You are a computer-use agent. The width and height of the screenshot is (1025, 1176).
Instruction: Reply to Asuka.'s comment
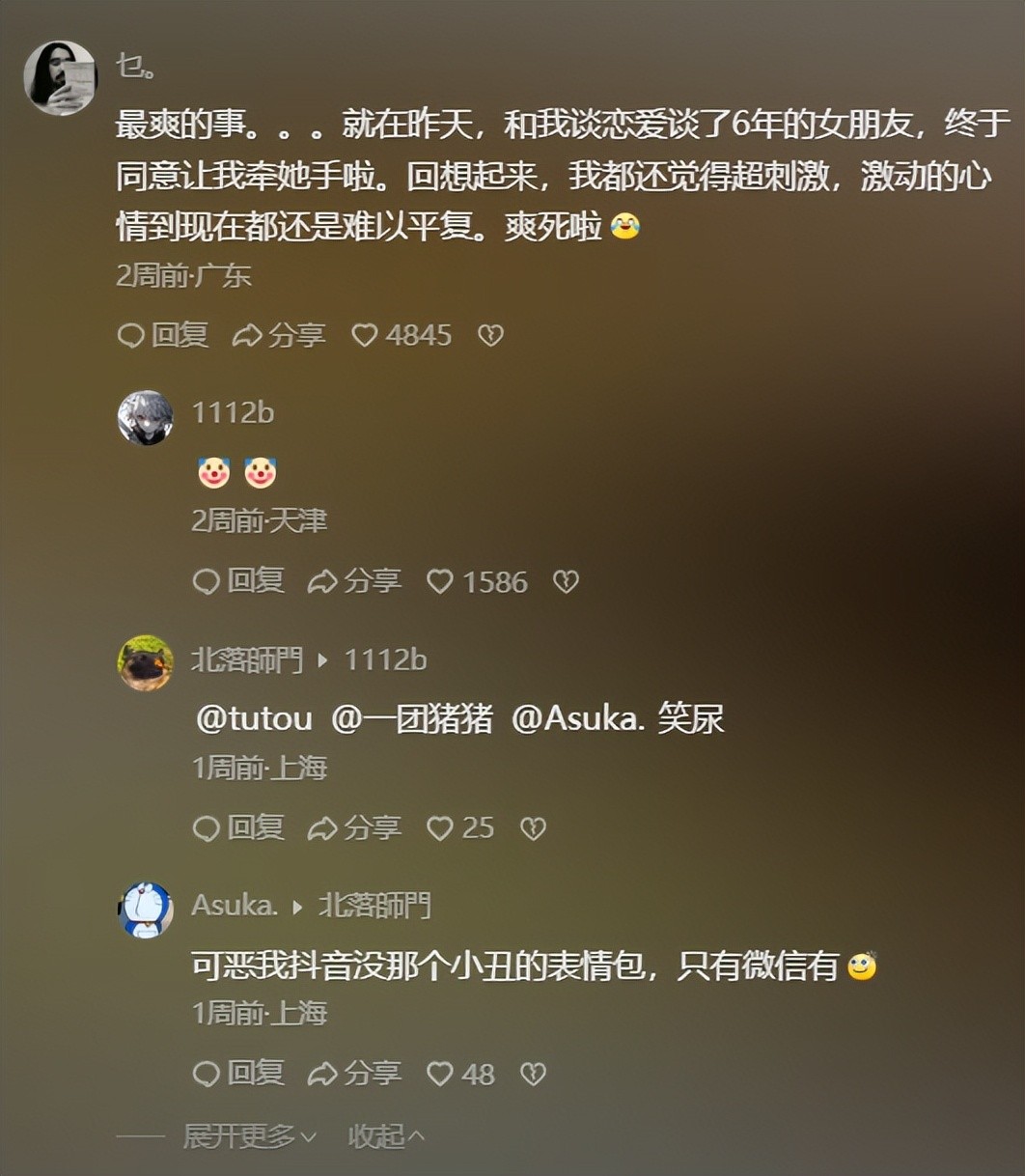coord(237,1073)
